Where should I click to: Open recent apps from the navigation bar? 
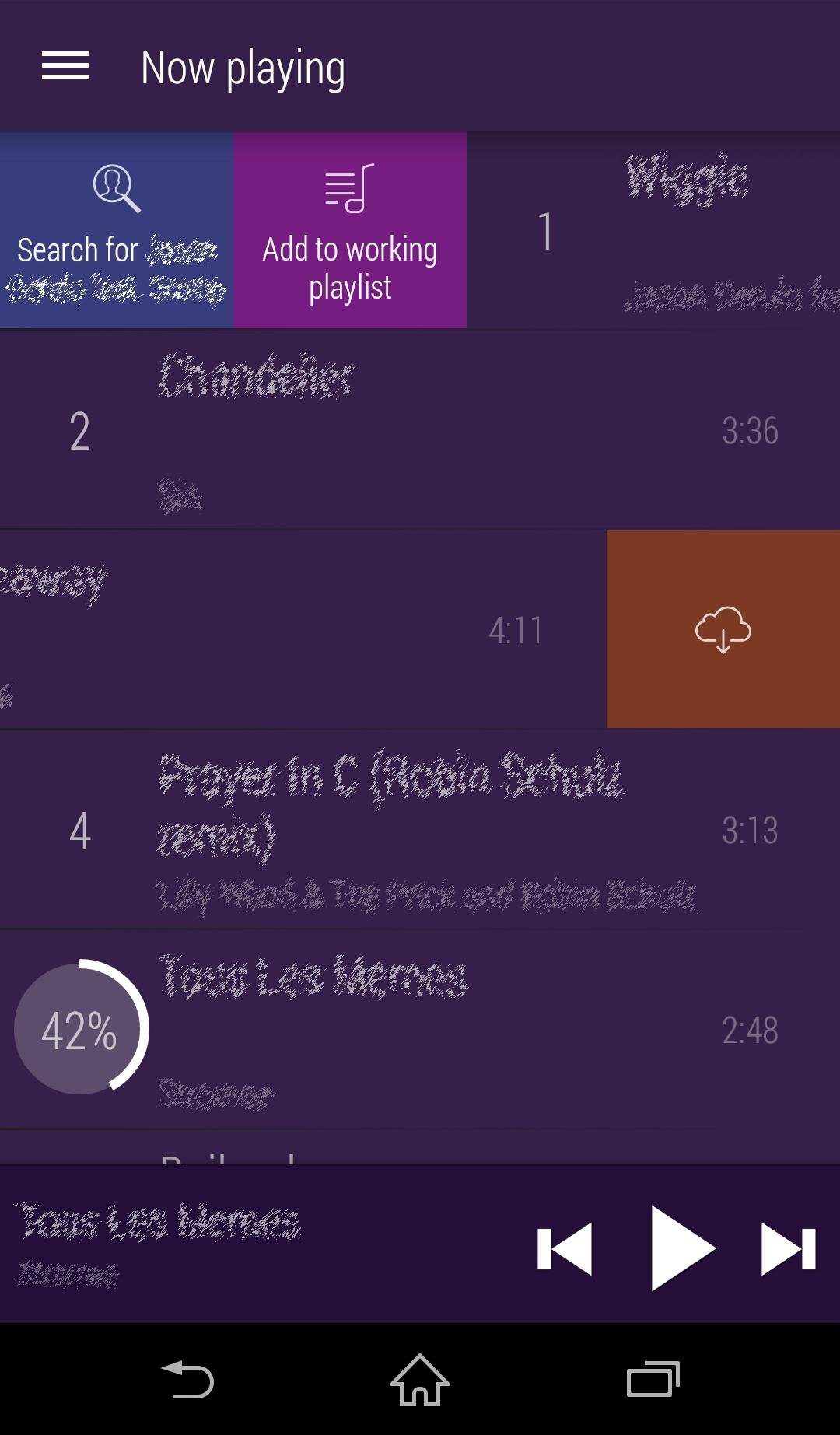point(653,1380)
